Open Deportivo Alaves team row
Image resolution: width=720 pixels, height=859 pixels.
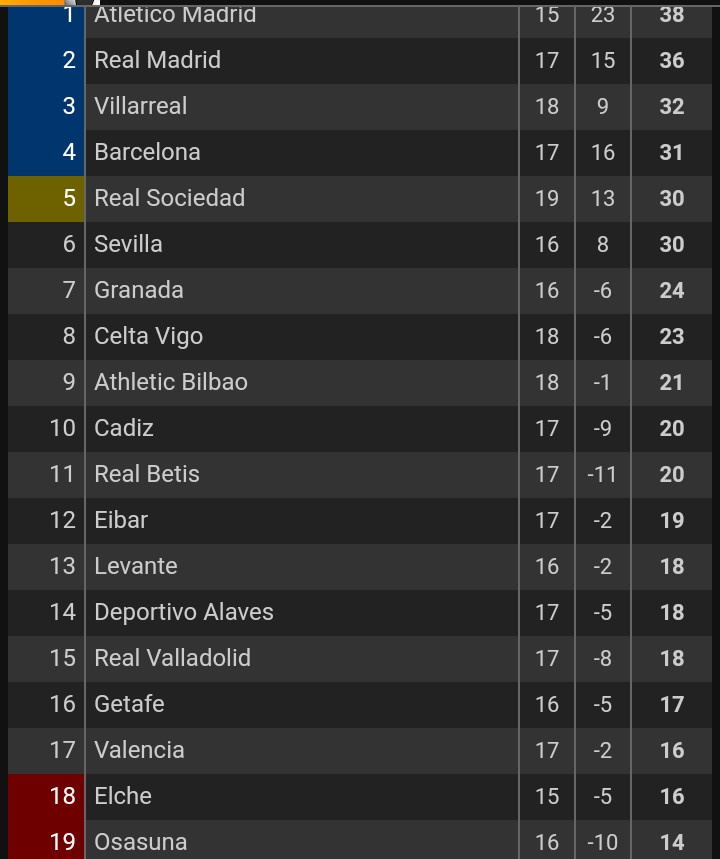tap(184, 612)
